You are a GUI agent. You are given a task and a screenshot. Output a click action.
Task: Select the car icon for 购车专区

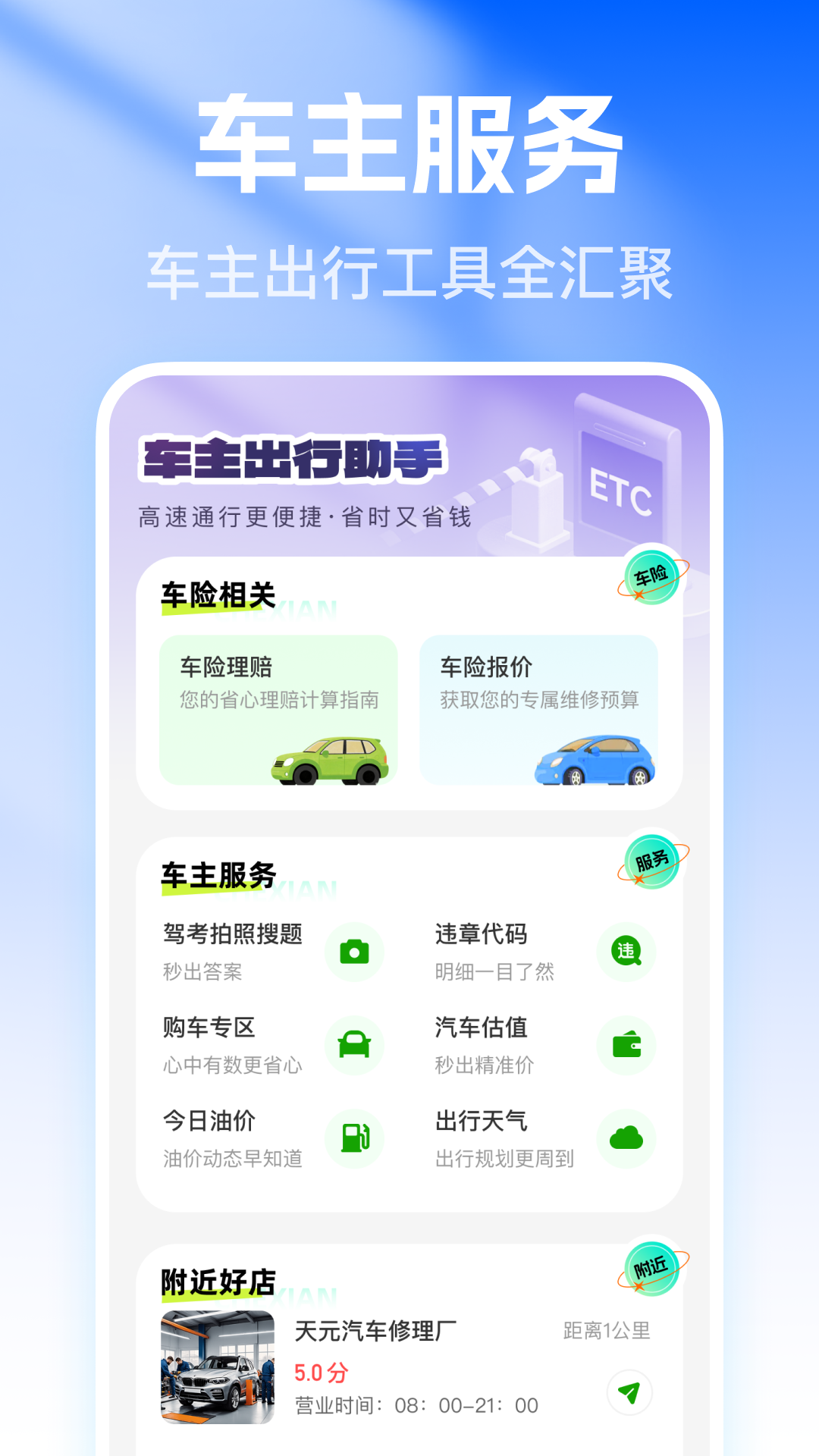pyautogui.click(x=355, y=1046)
